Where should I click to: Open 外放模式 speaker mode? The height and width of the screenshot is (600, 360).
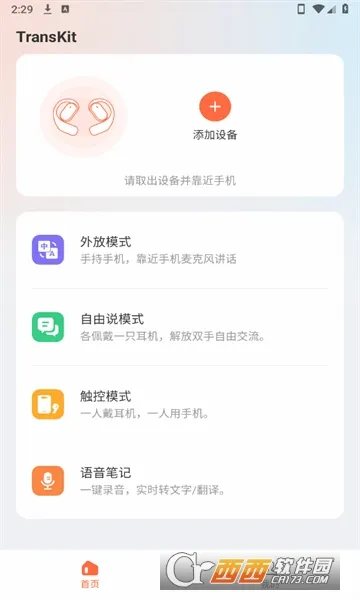[x=180, y=250]
